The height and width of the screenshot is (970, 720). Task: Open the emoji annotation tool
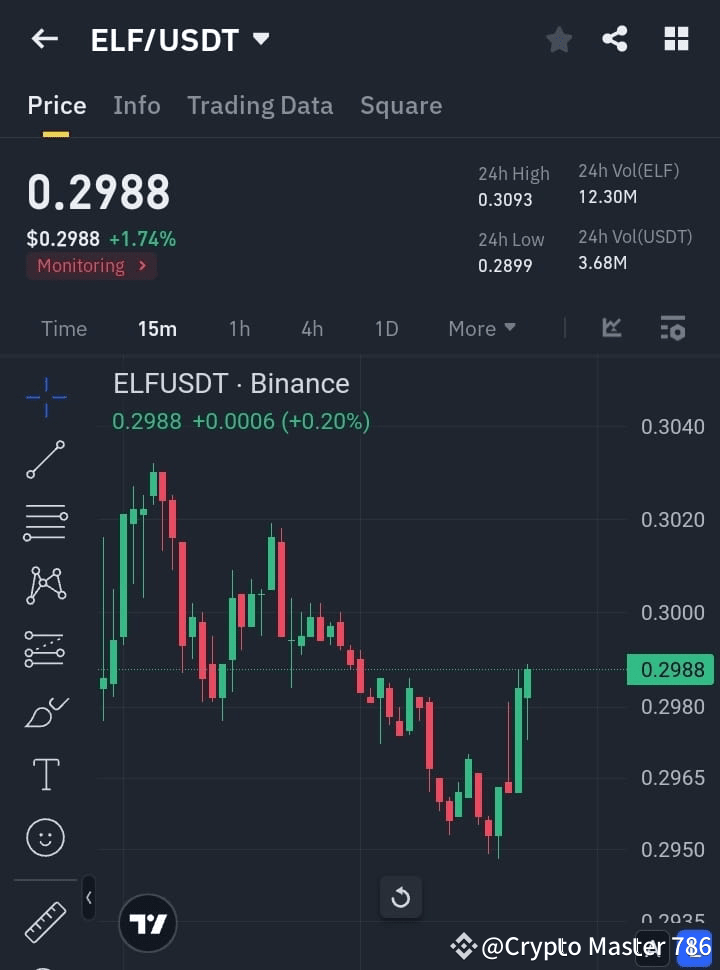tap(45, 837)
